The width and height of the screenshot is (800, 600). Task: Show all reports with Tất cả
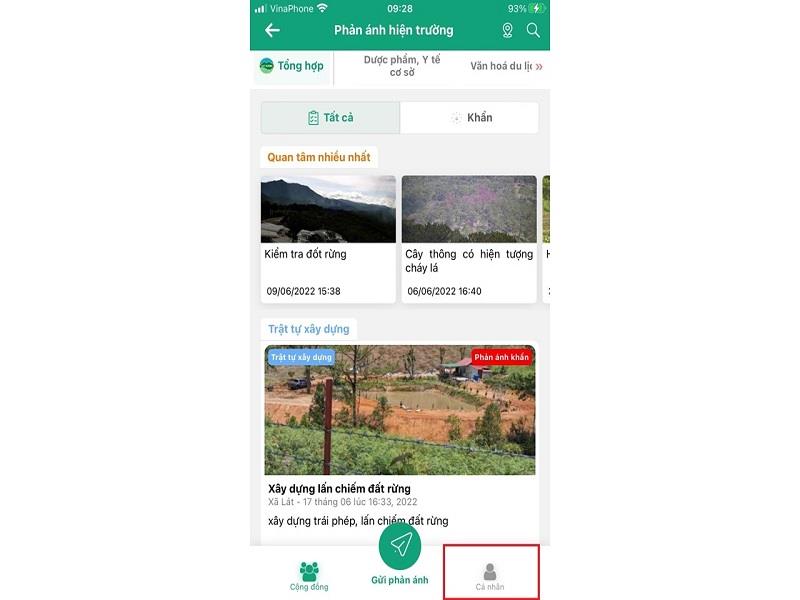pos(330,117)
